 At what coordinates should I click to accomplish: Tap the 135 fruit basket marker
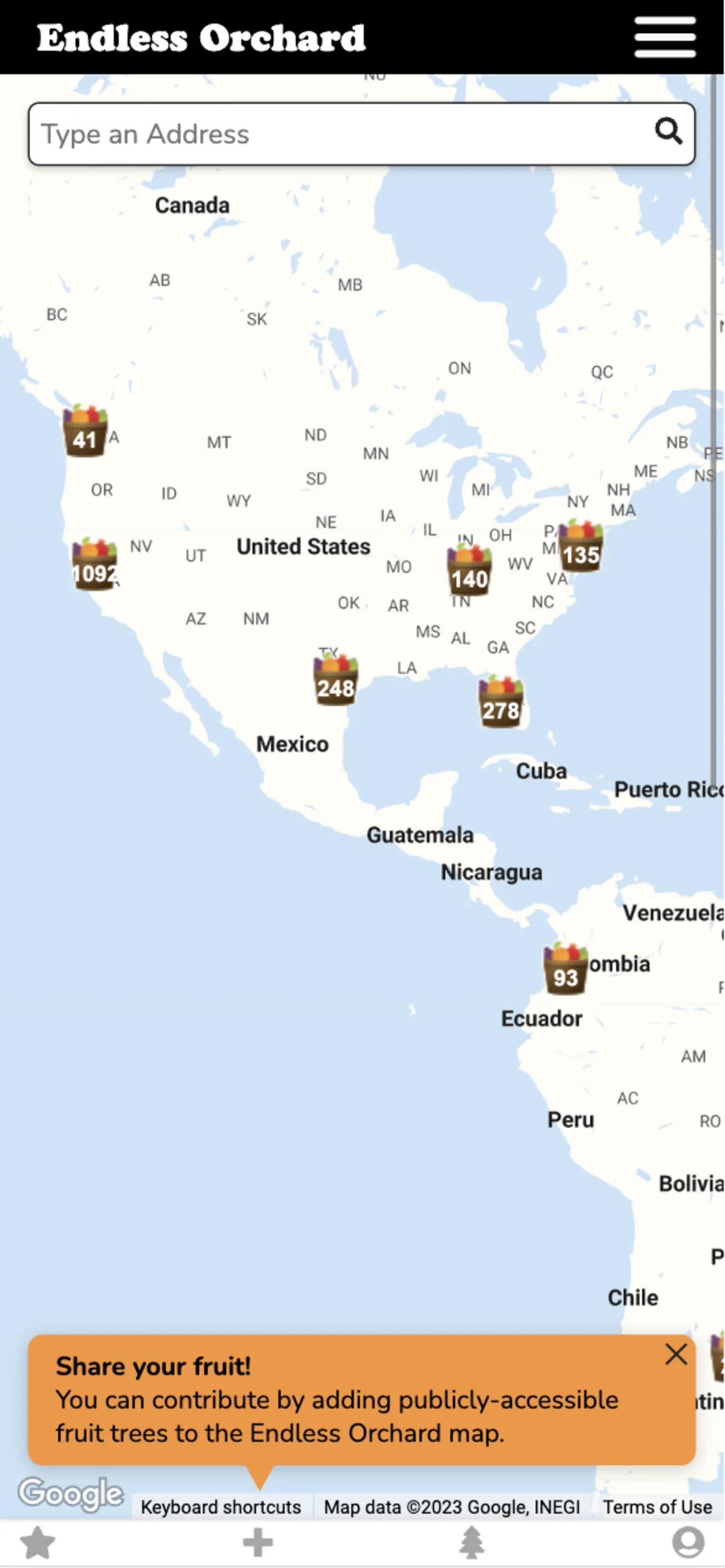[x=581, y=547]
